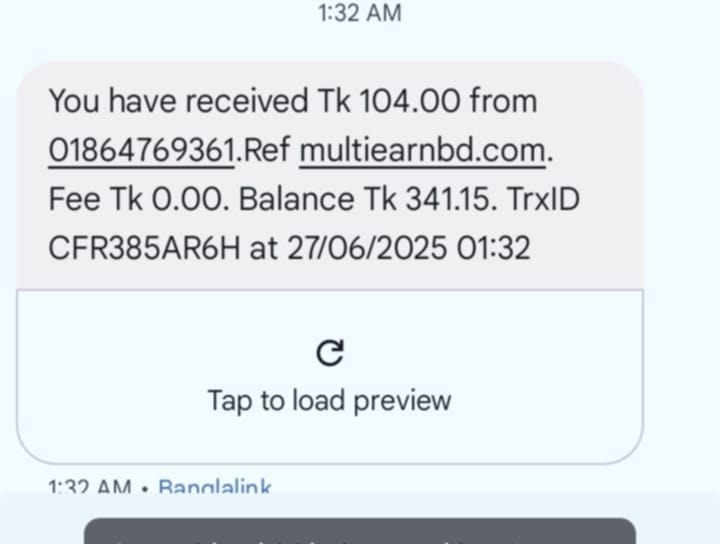Open the multiearnbd.com link
The image size is (720, 544).
coord(423,151)
